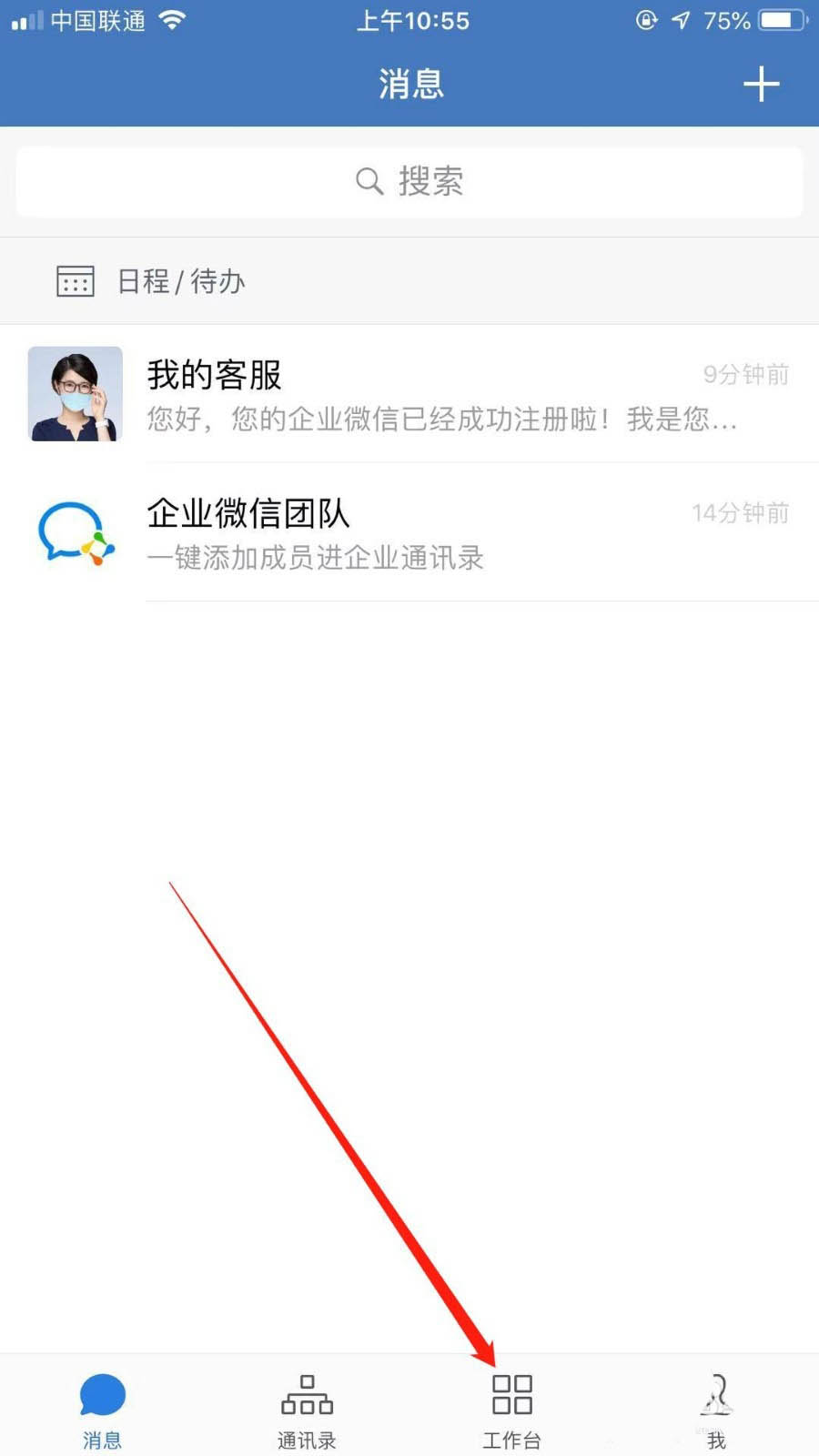Screen dimensions: 819x1456
Task: Open the 搜索 search box
Action: pos(409,181)
